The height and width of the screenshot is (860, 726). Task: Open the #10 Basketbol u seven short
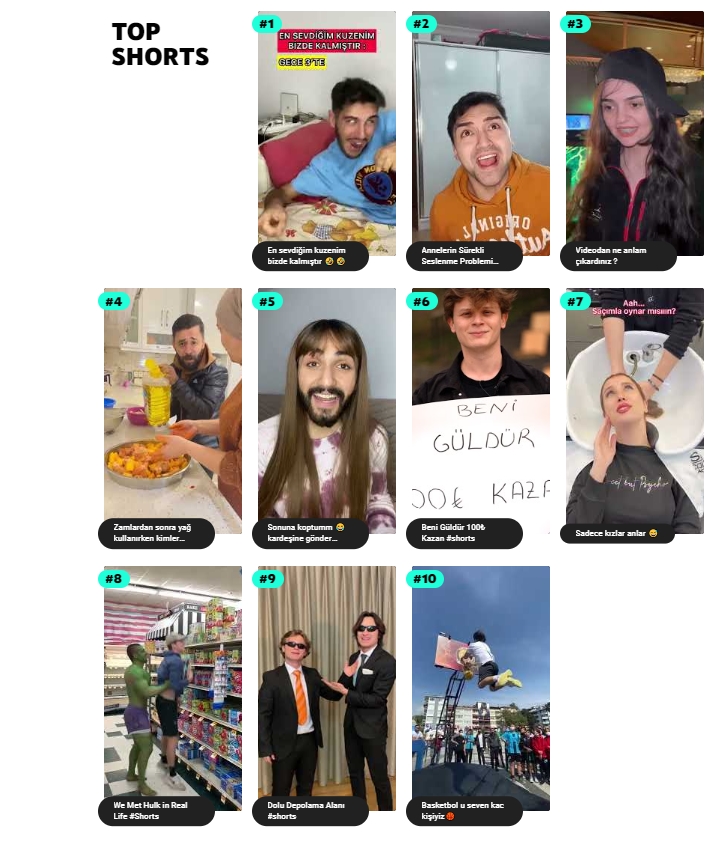480,686
